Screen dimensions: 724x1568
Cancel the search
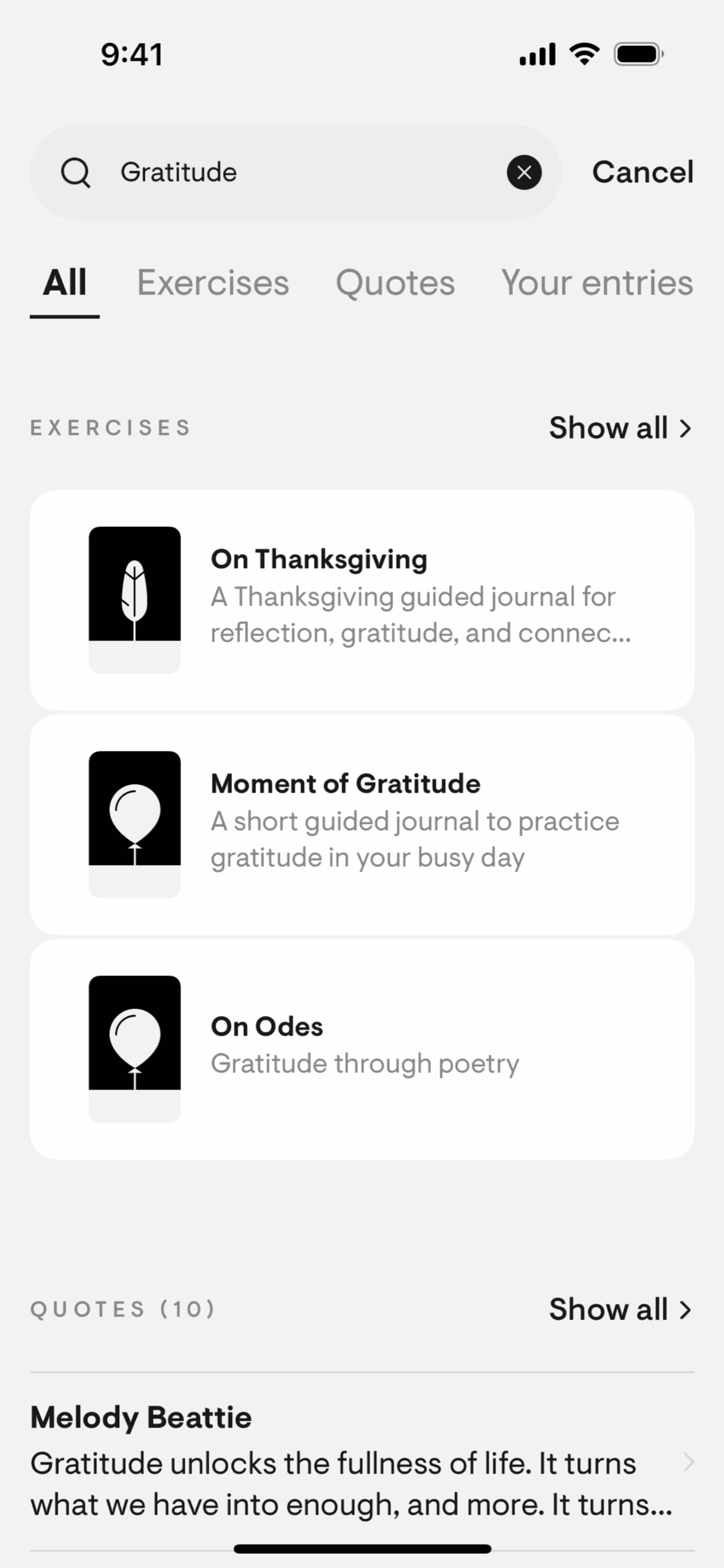[642, 172]
